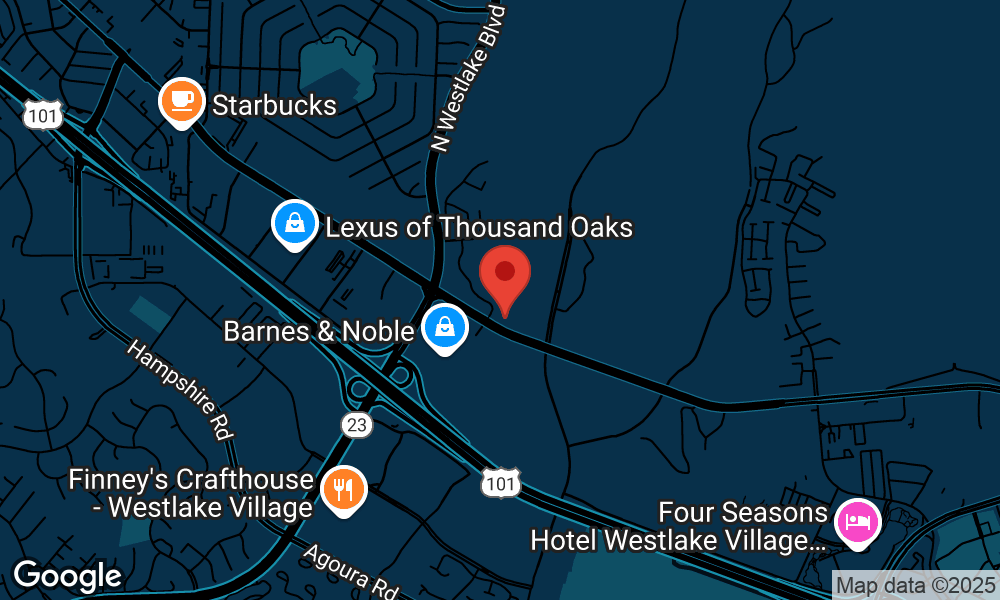Viewport: 1000px width, 600px height.
Task: Open the Barnes & Noble shopping marker
Action: point(445,328)
